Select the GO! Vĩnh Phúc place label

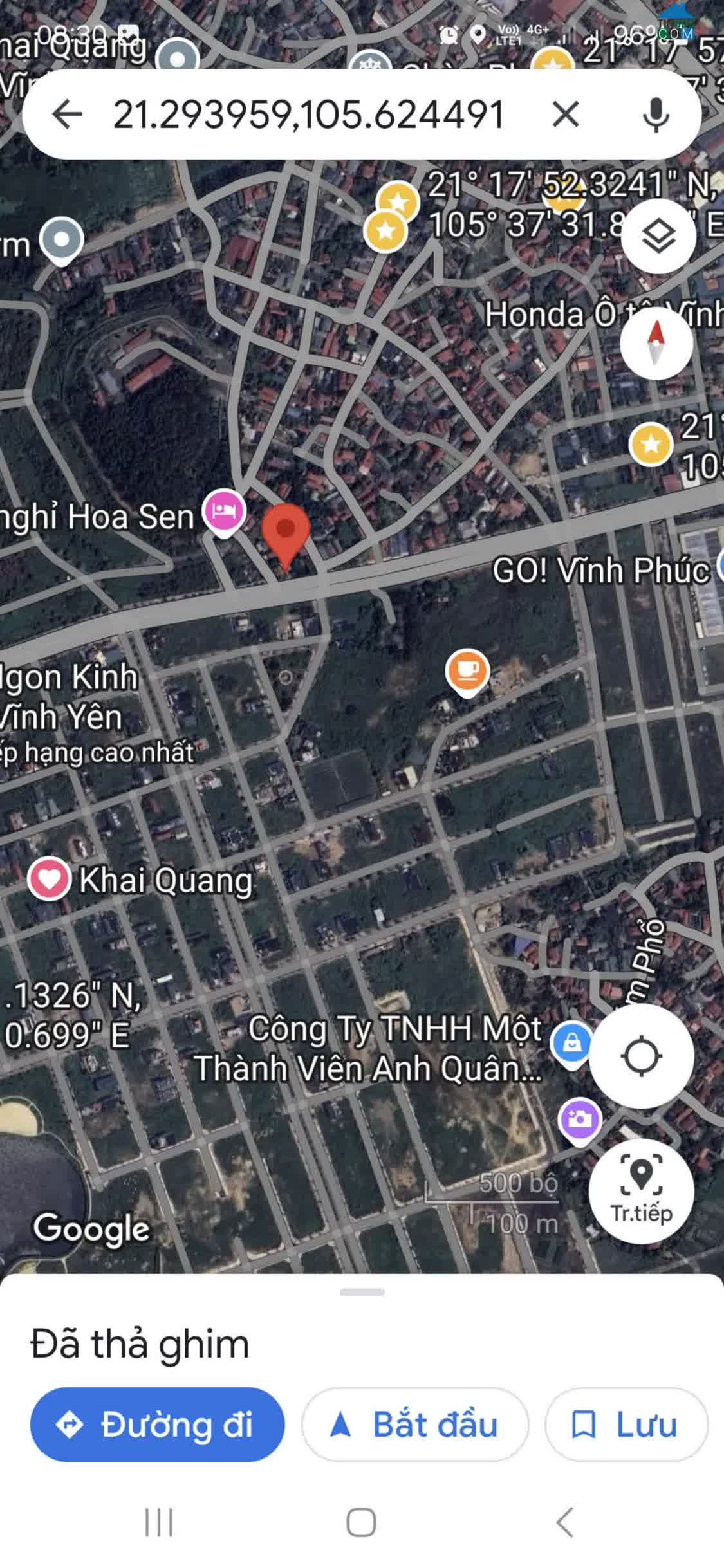601,571
